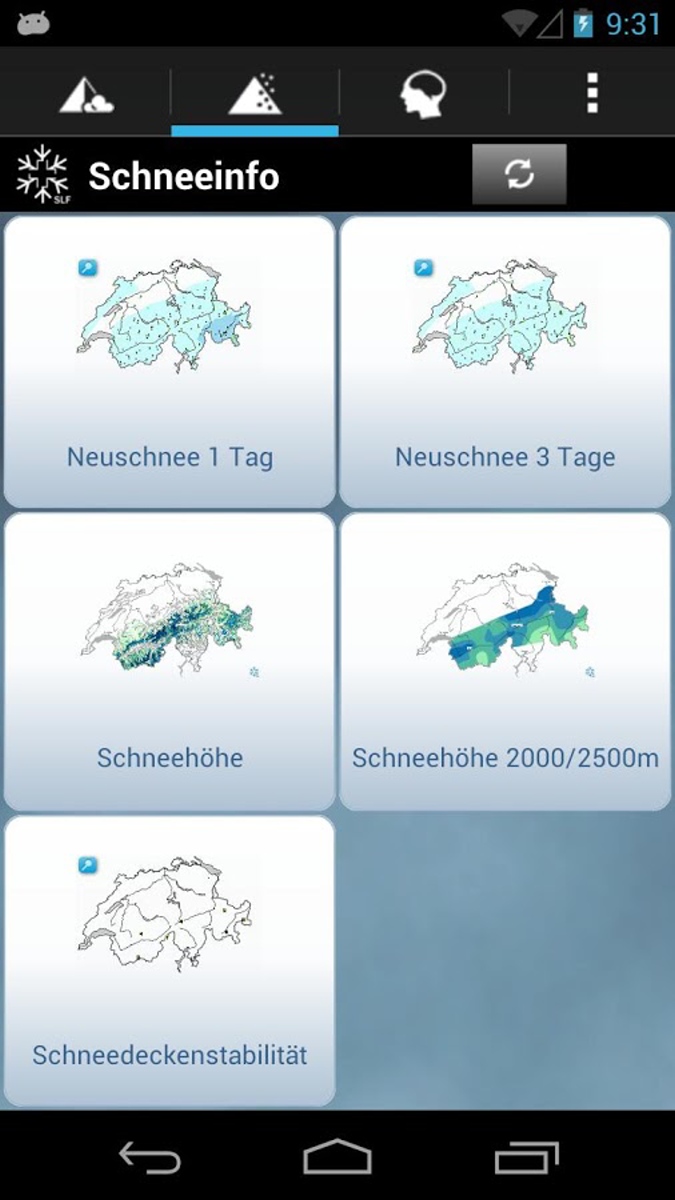
Task: Refresh the Schneeinfo data
Action: coord(519,175)
